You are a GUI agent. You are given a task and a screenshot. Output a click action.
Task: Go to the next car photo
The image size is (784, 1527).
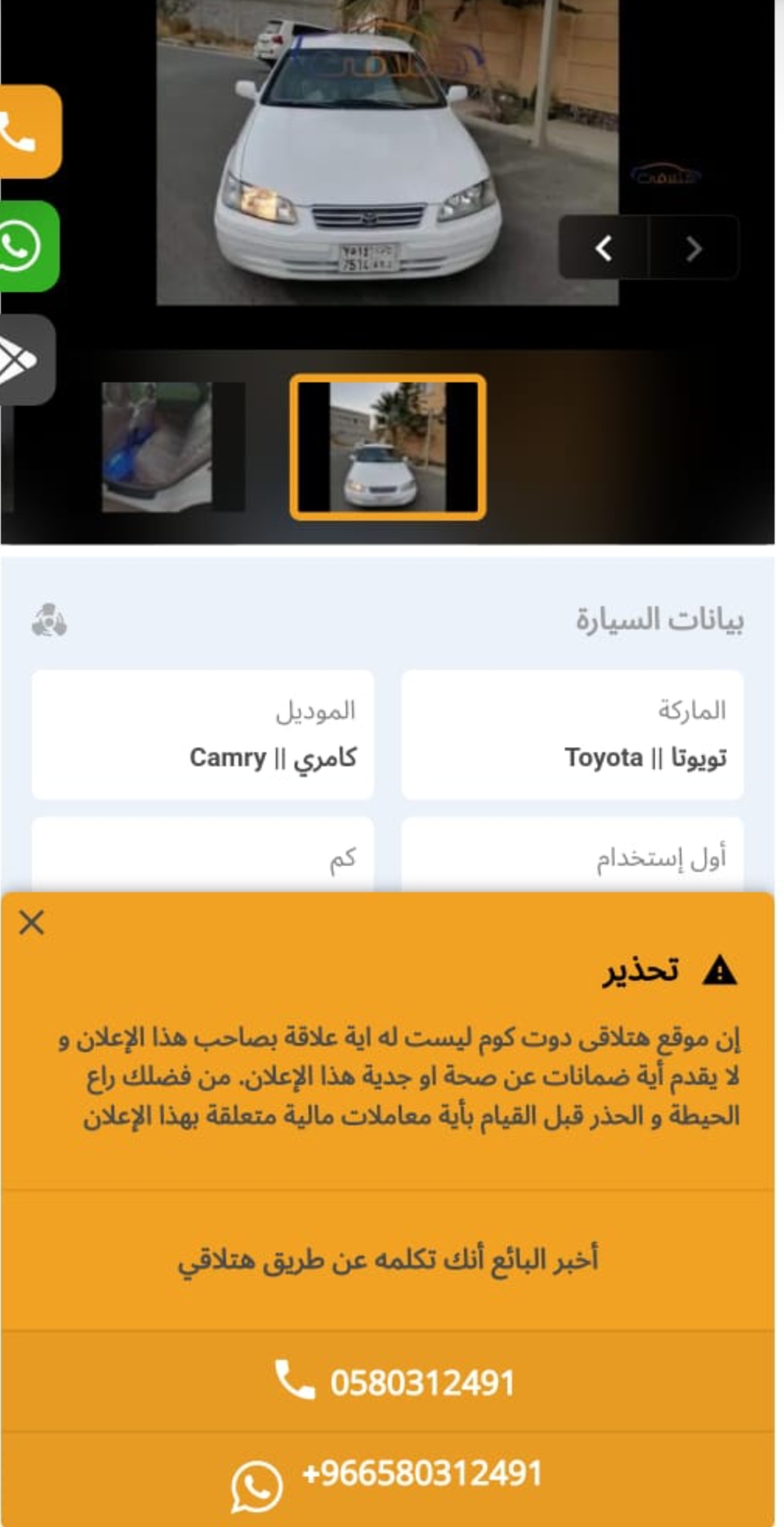[x=693, y=248]
